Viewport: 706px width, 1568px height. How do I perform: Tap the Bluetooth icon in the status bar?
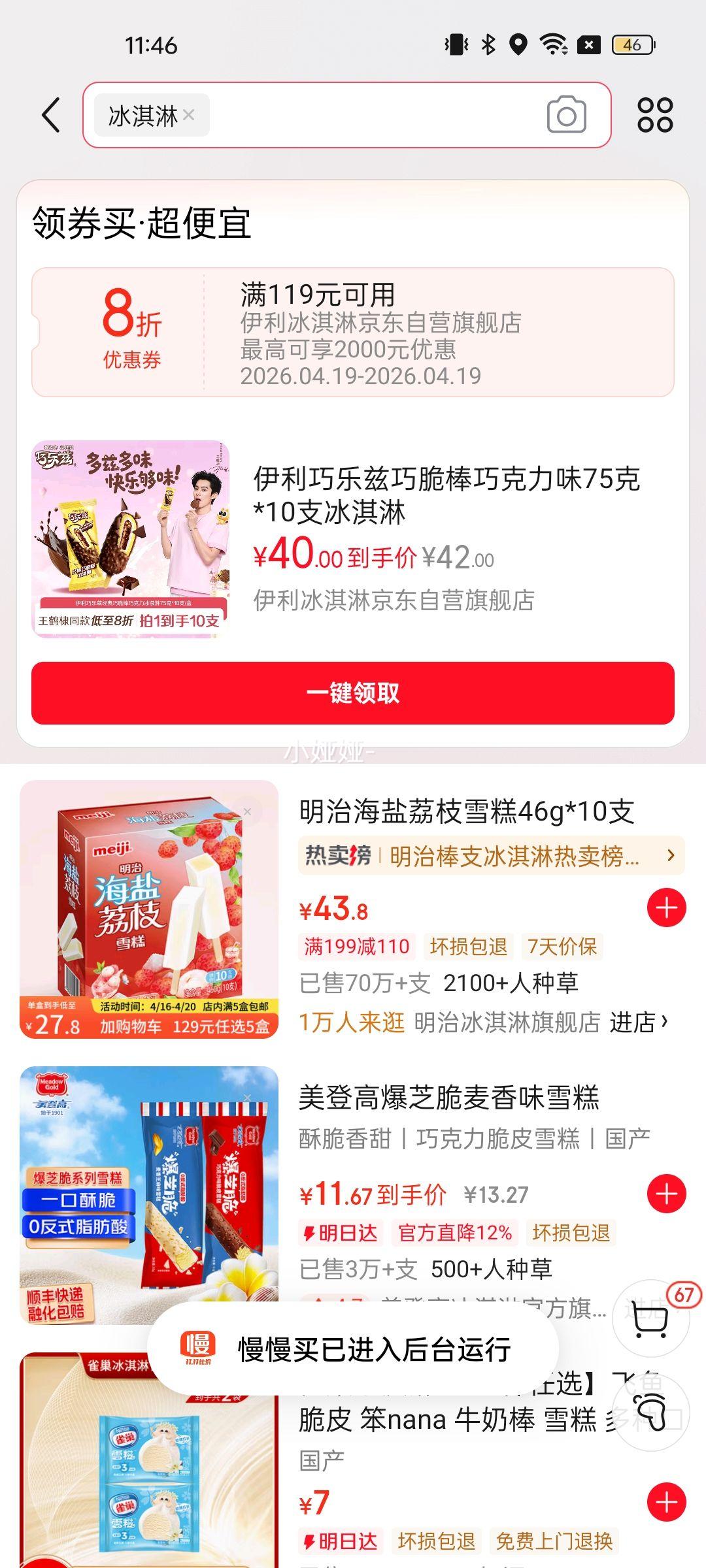point(487,44)
